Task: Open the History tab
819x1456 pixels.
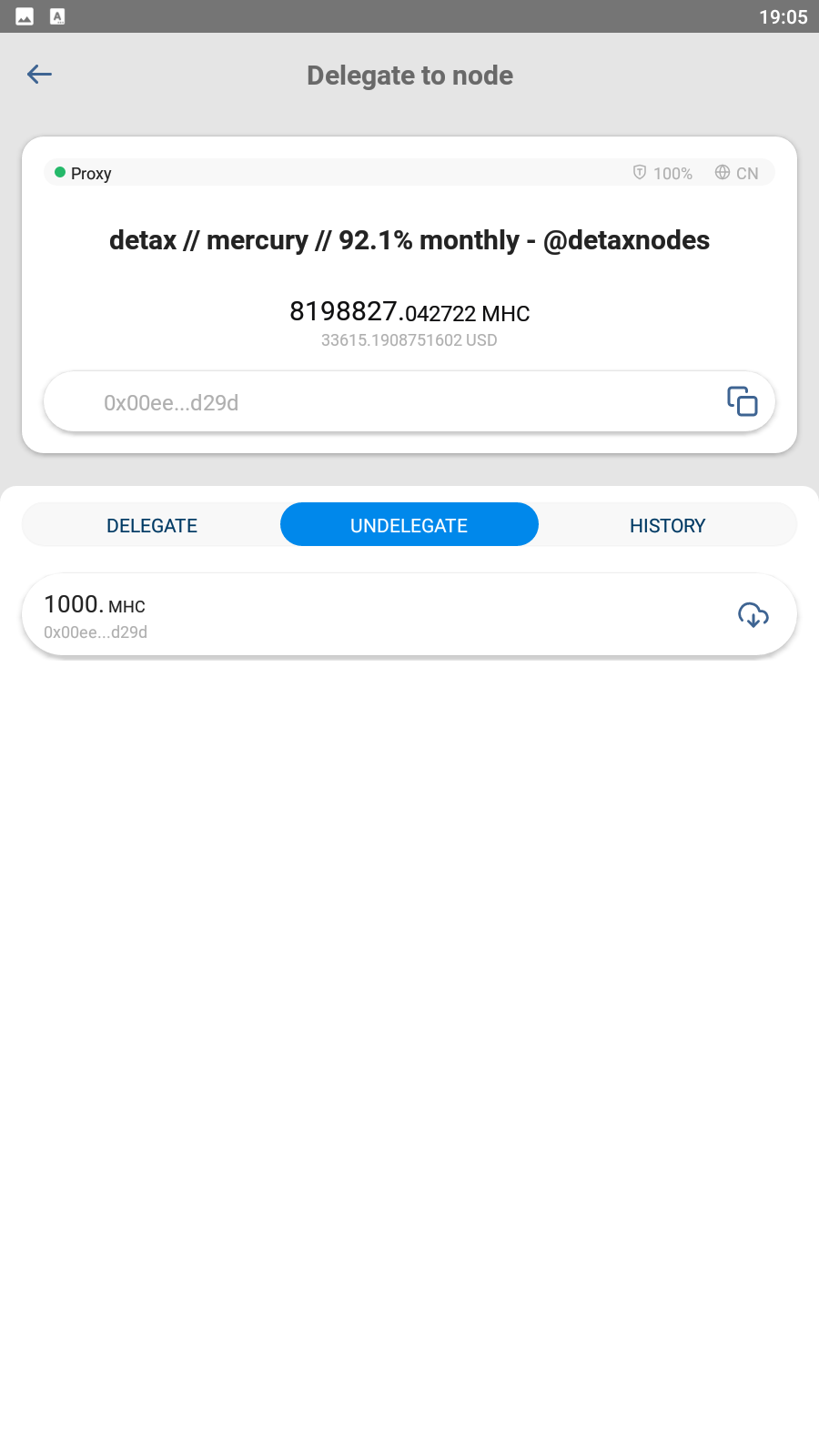Action: 667,525
